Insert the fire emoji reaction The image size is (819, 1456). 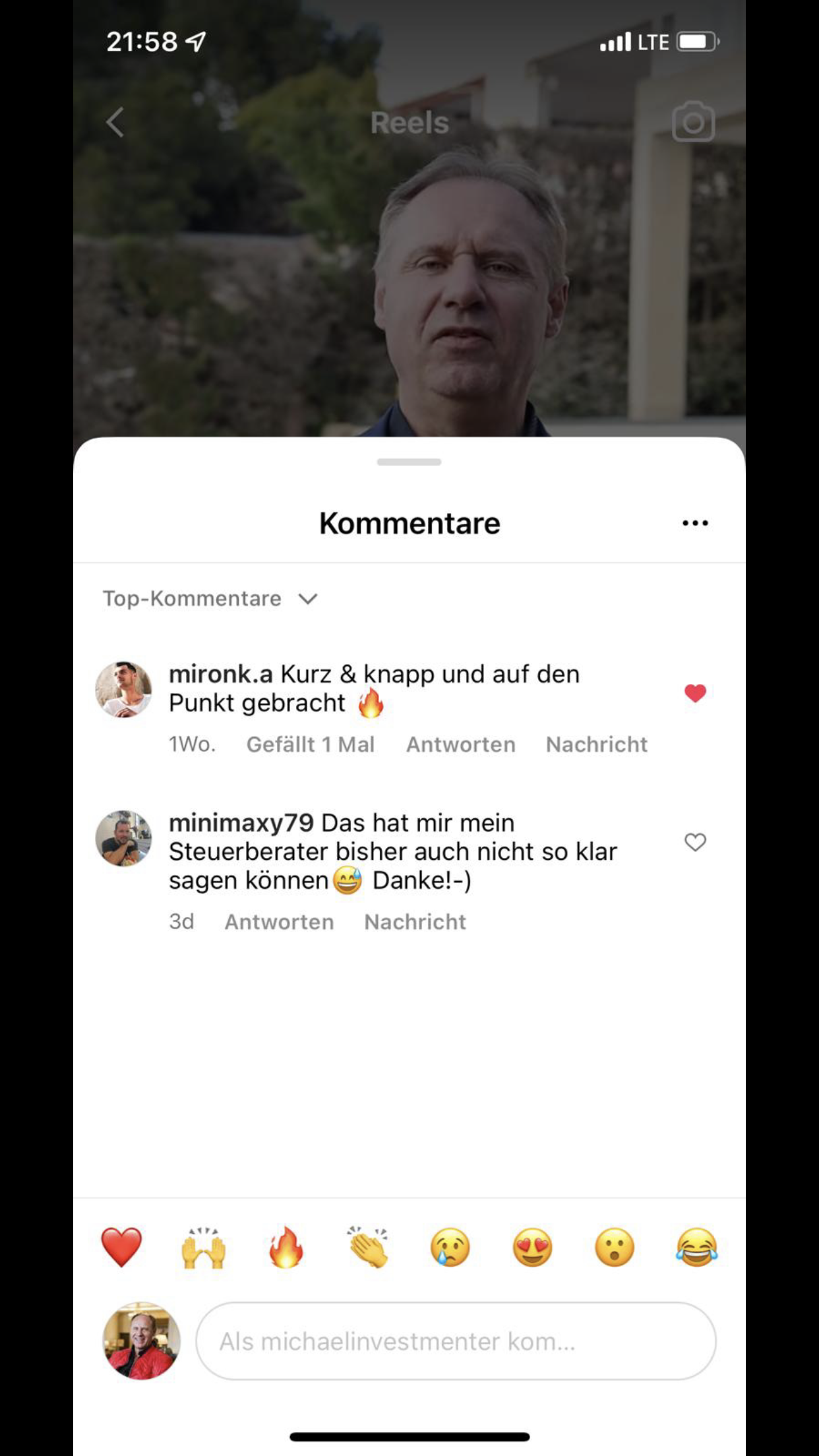[x=286, y=1248]
